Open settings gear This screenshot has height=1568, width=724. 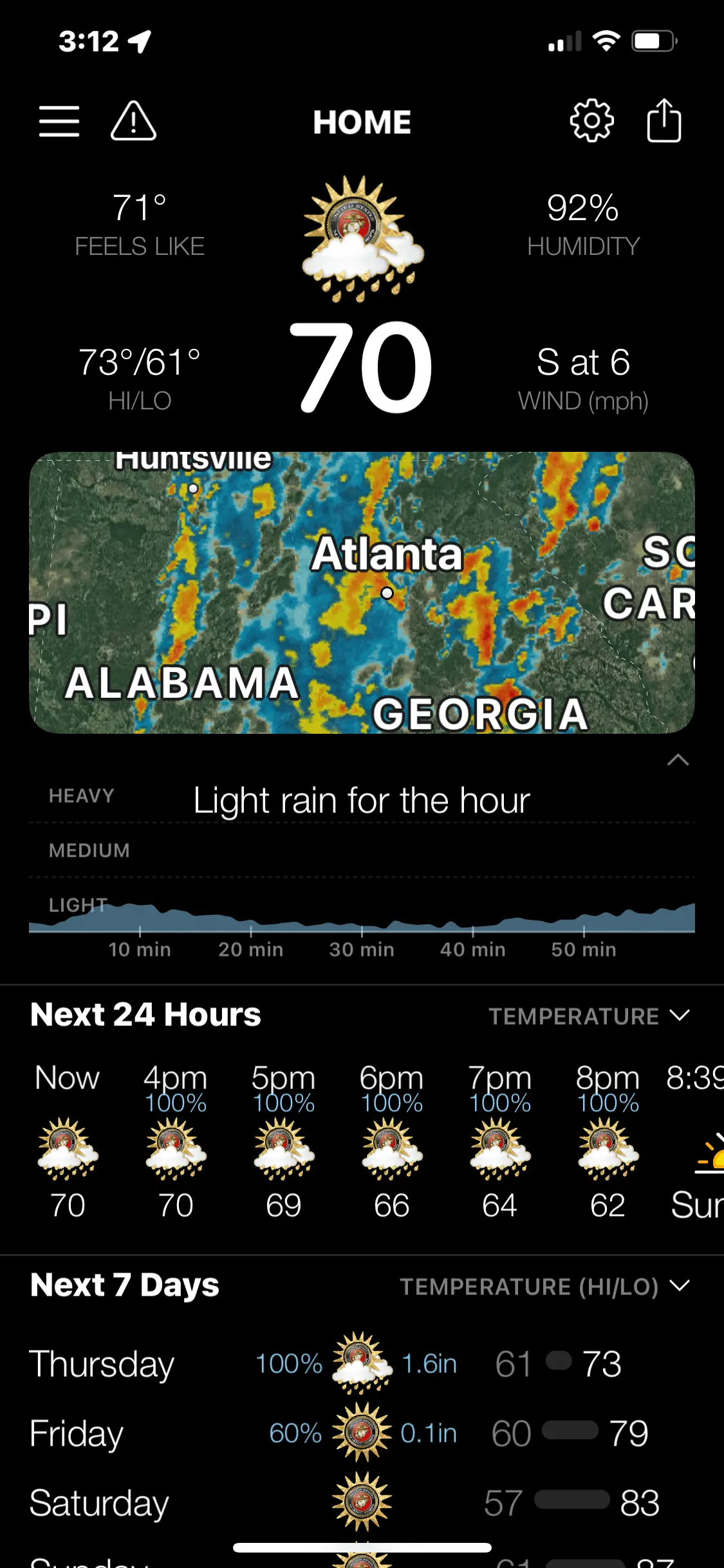tap(591, 121)
